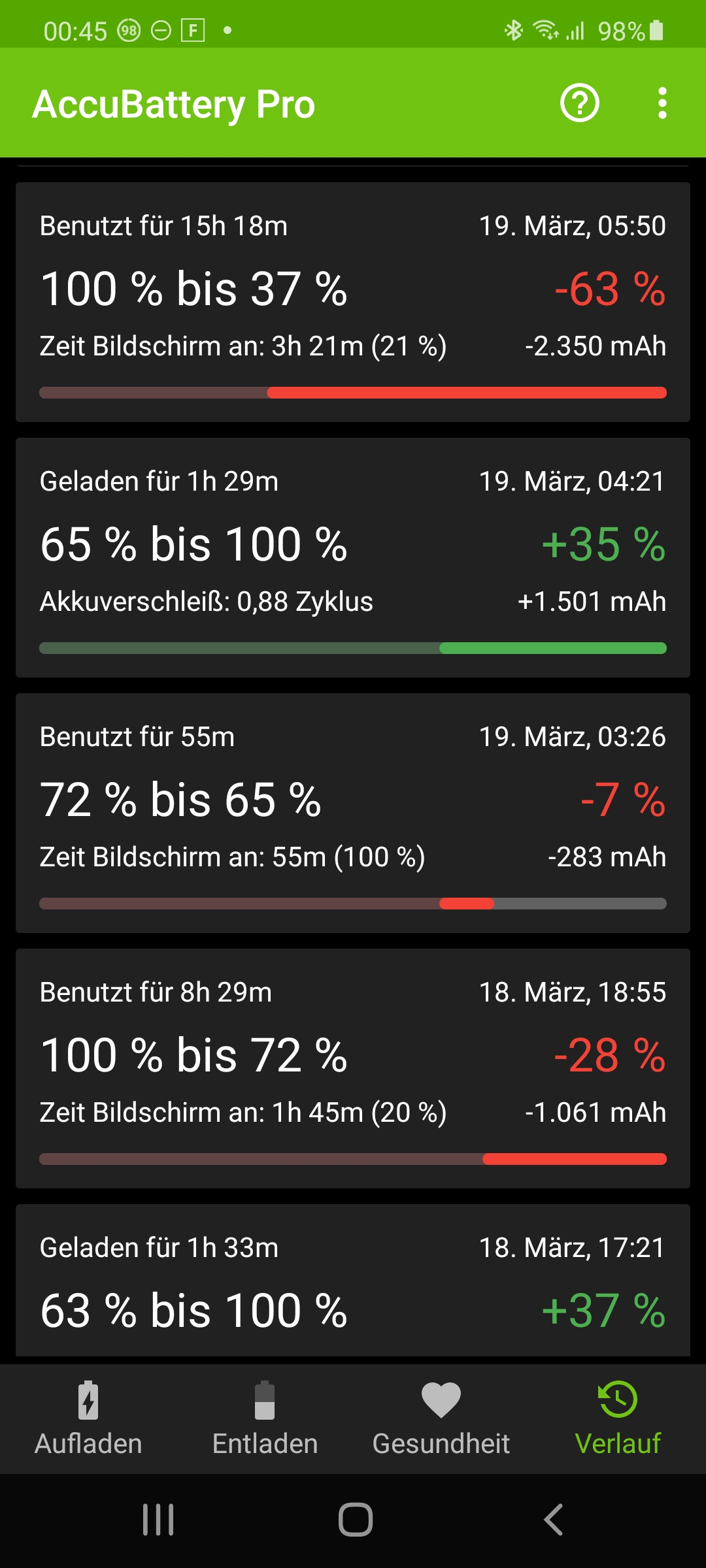
Task: Tap the system back button
Action: pyautogui.click(x=553, y=1520)
